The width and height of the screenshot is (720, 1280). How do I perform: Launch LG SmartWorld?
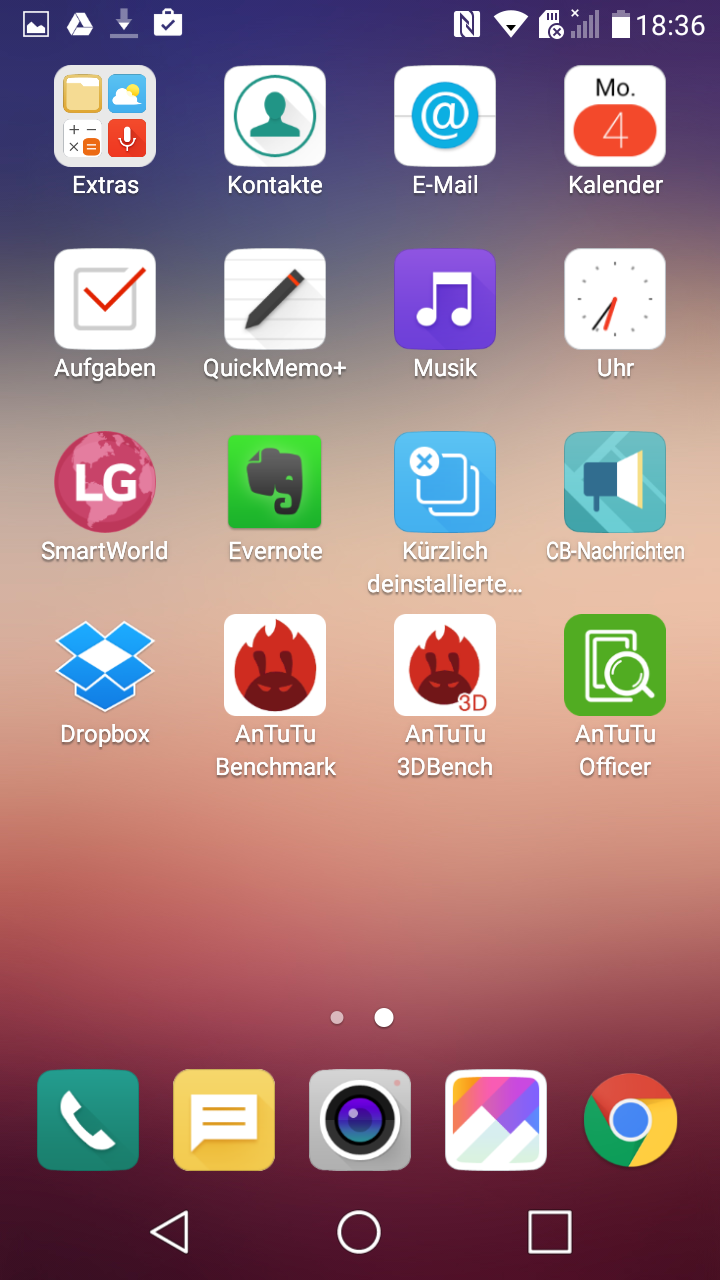pos(105,482)
